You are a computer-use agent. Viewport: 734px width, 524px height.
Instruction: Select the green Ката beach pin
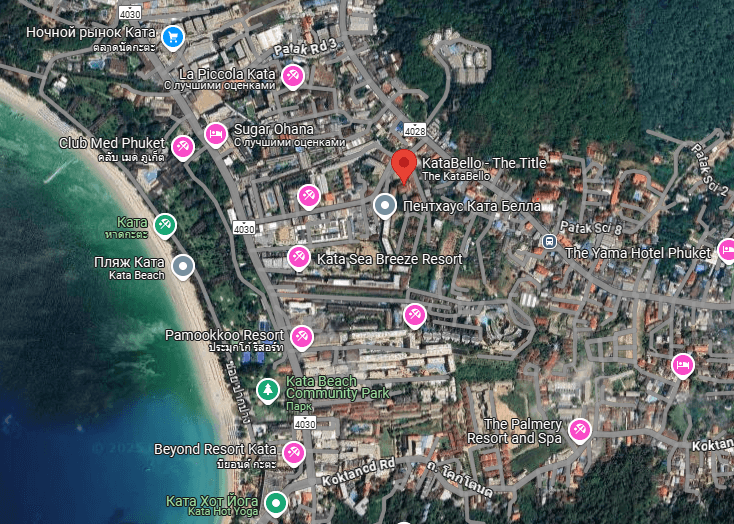pyautogui.click(x=165, y=225)
